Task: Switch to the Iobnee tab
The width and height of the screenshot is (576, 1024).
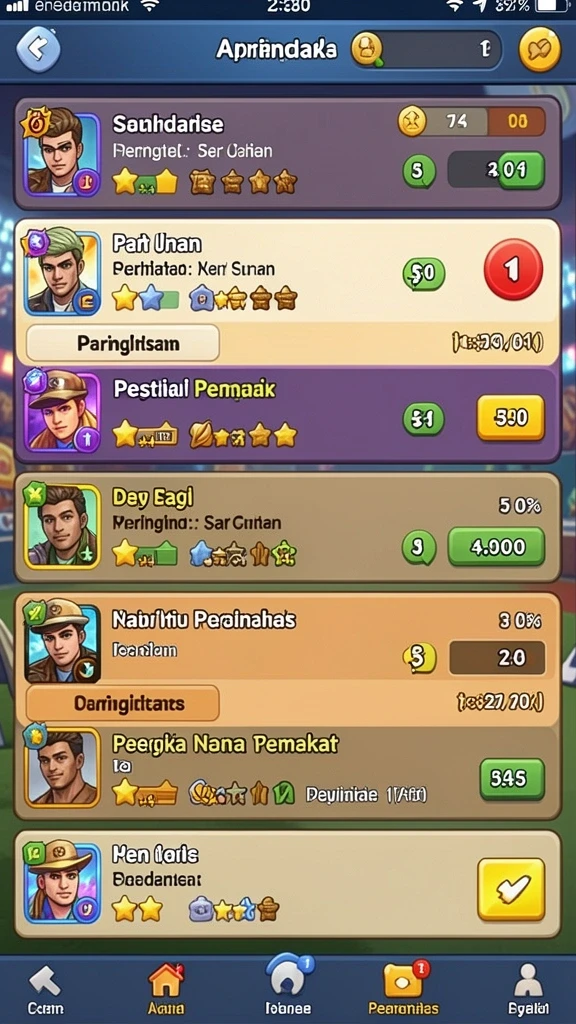Action: (288, 987)
